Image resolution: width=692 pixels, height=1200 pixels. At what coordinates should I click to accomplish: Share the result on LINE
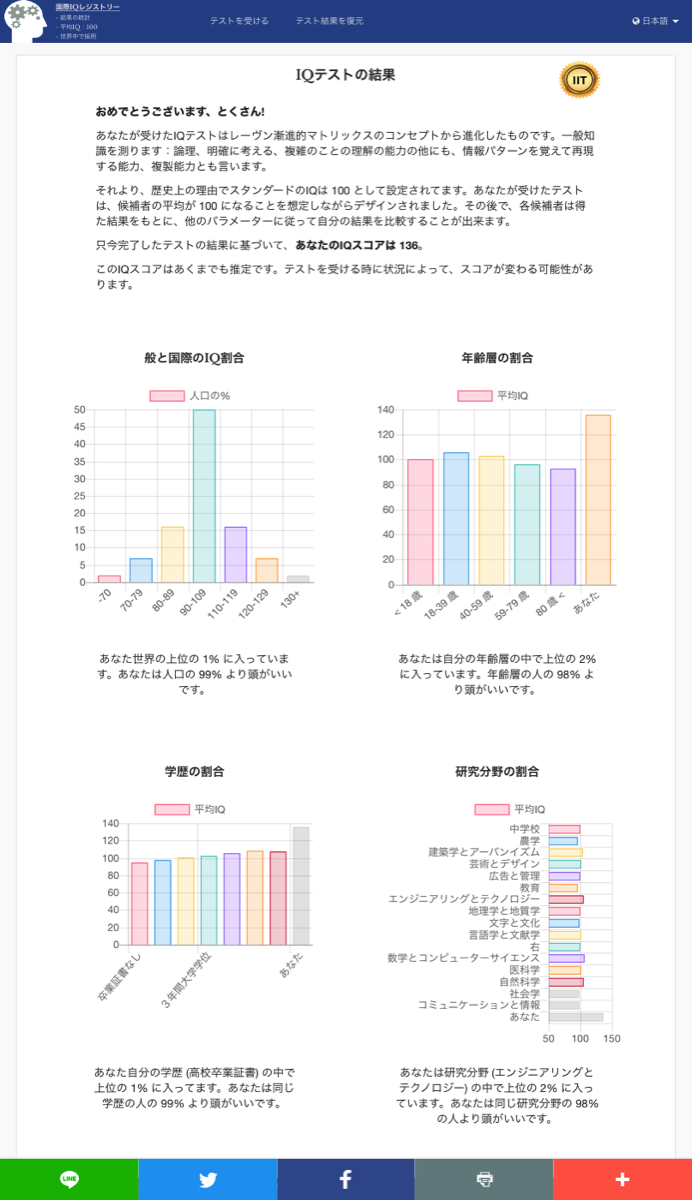69,1179
